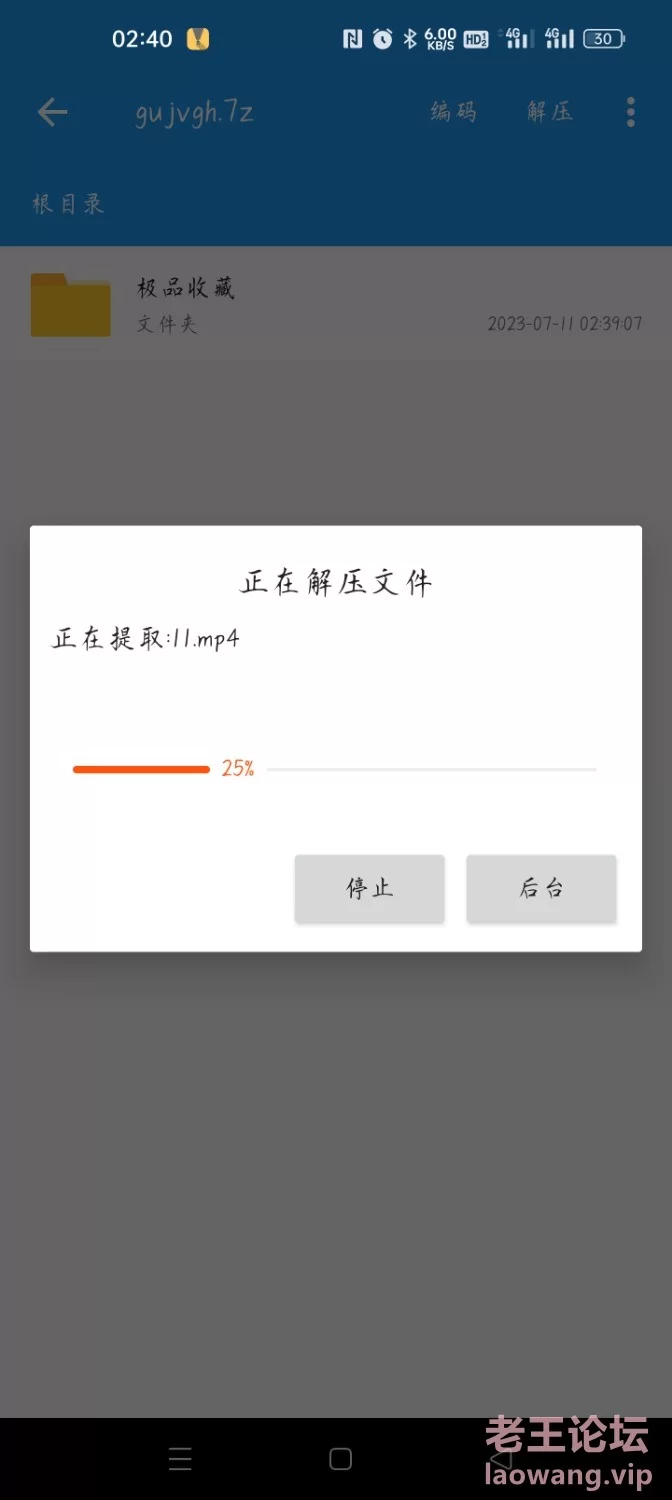Open system recent apps
672x1500 pixels.
click(x=180, y=1459)
